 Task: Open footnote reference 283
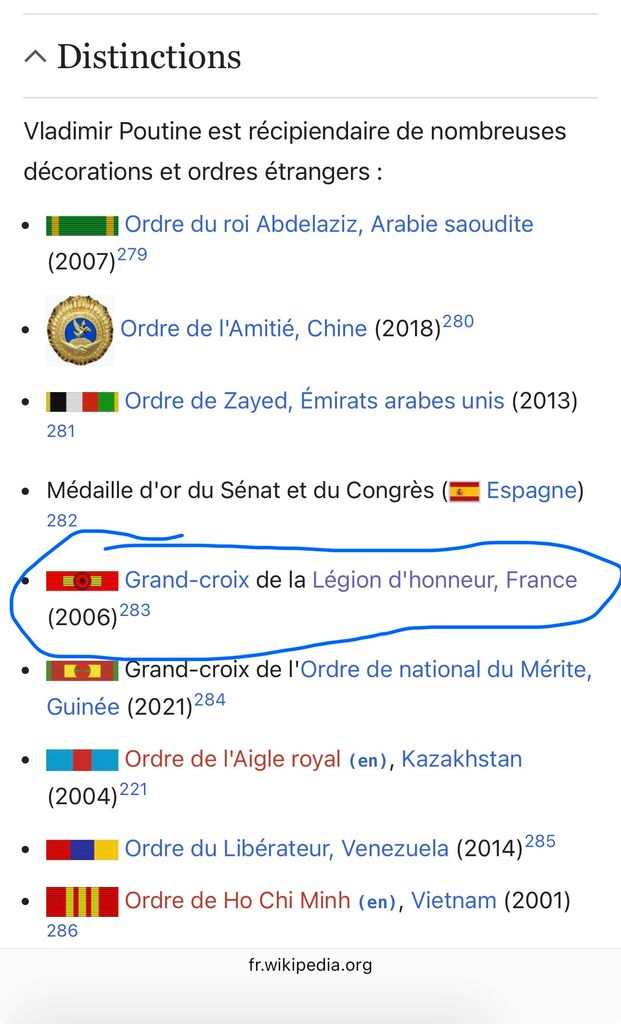pos(135,610)
